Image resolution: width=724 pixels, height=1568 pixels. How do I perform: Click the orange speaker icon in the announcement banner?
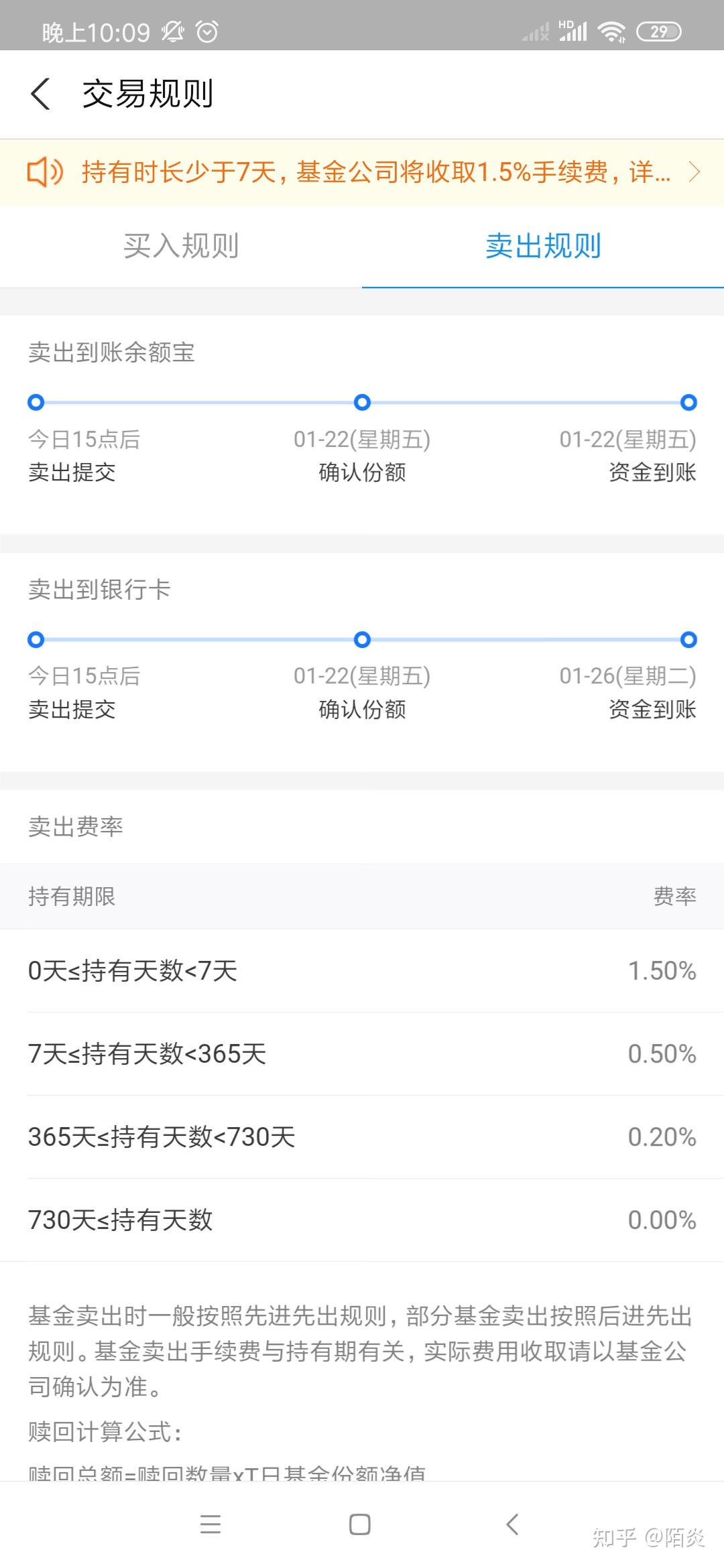[x=45, y=173]
